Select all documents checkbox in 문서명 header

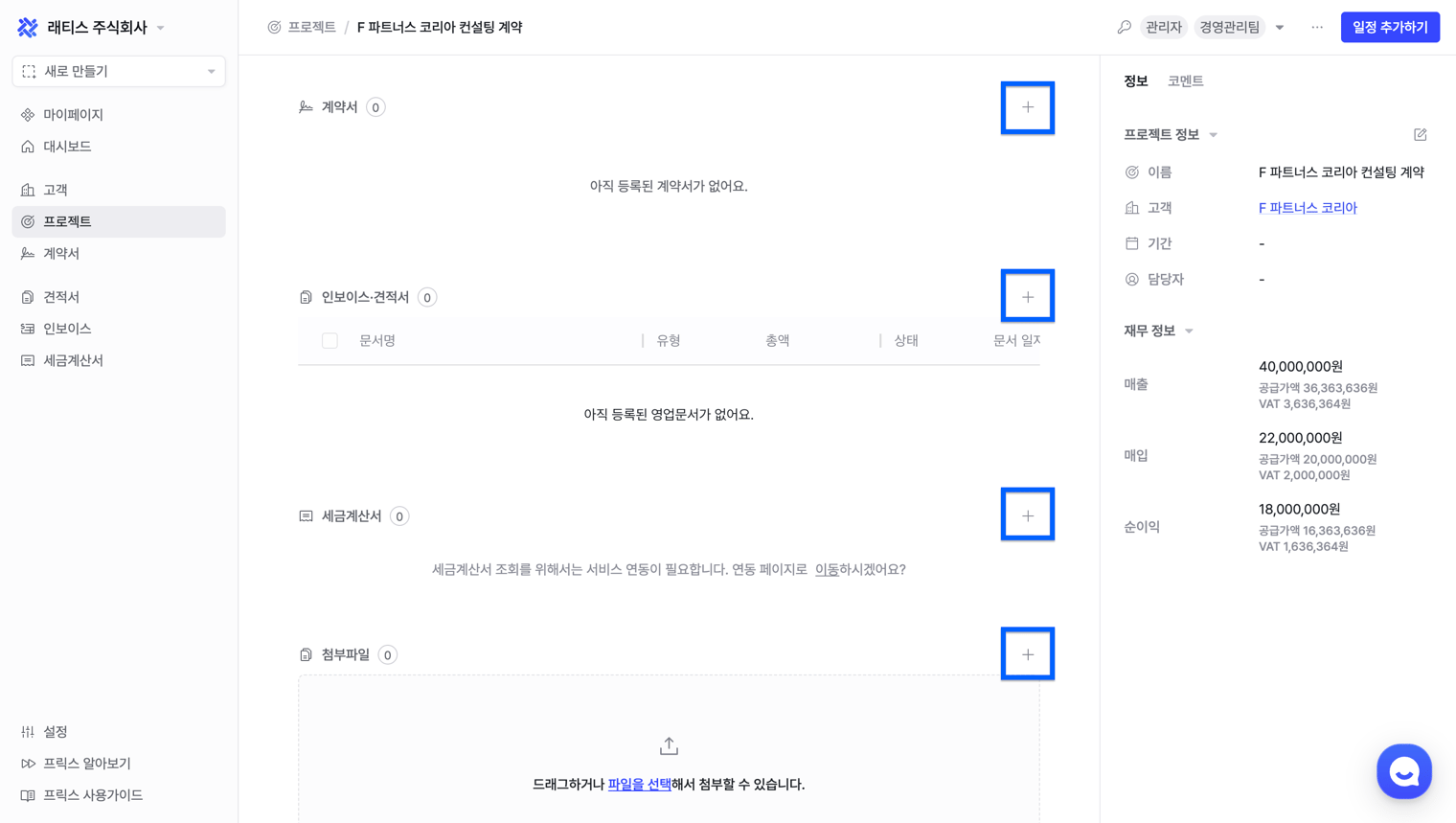[x=330, y=341]
